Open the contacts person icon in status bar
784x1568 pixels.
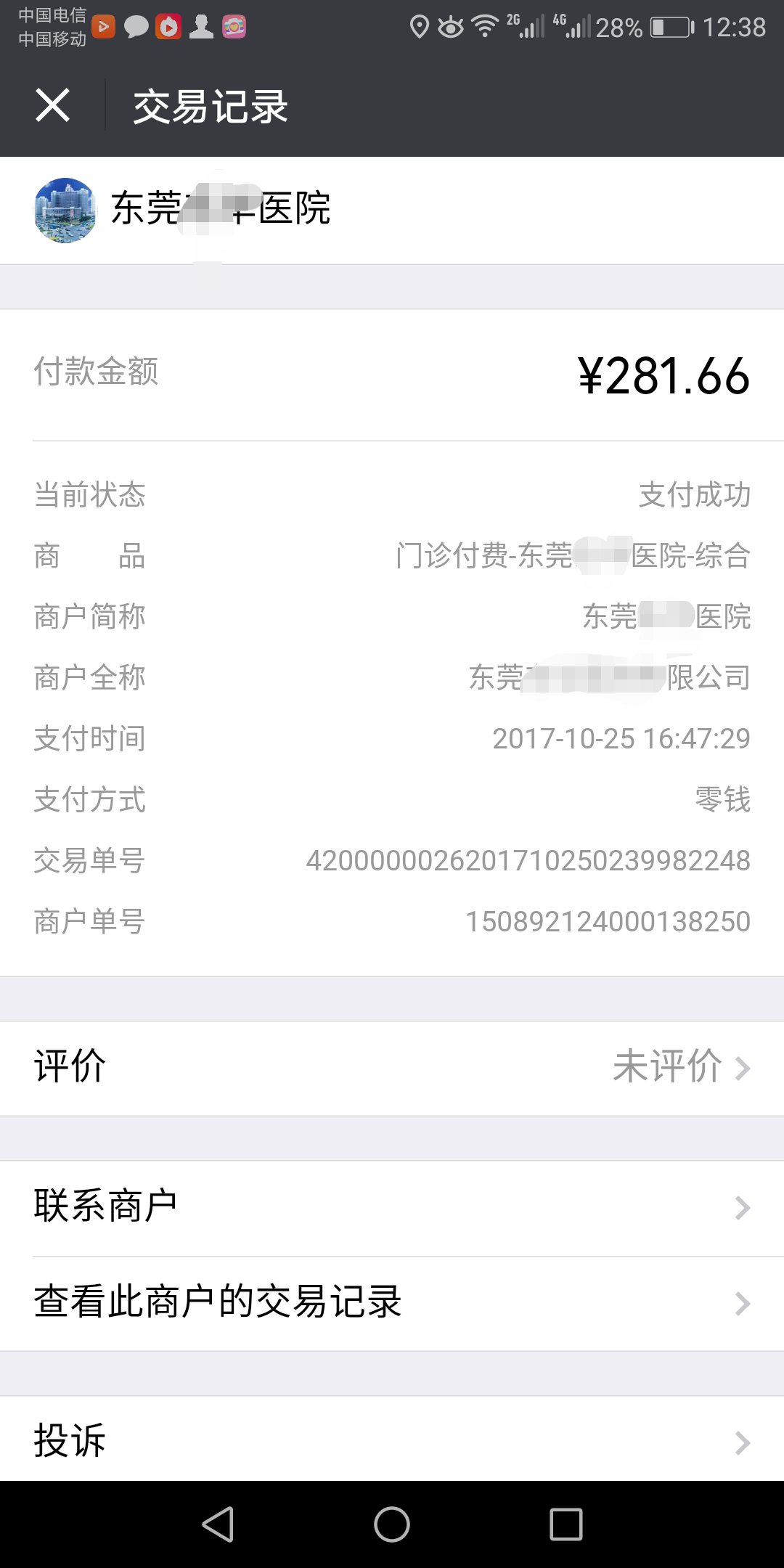[x=202, y=27]
